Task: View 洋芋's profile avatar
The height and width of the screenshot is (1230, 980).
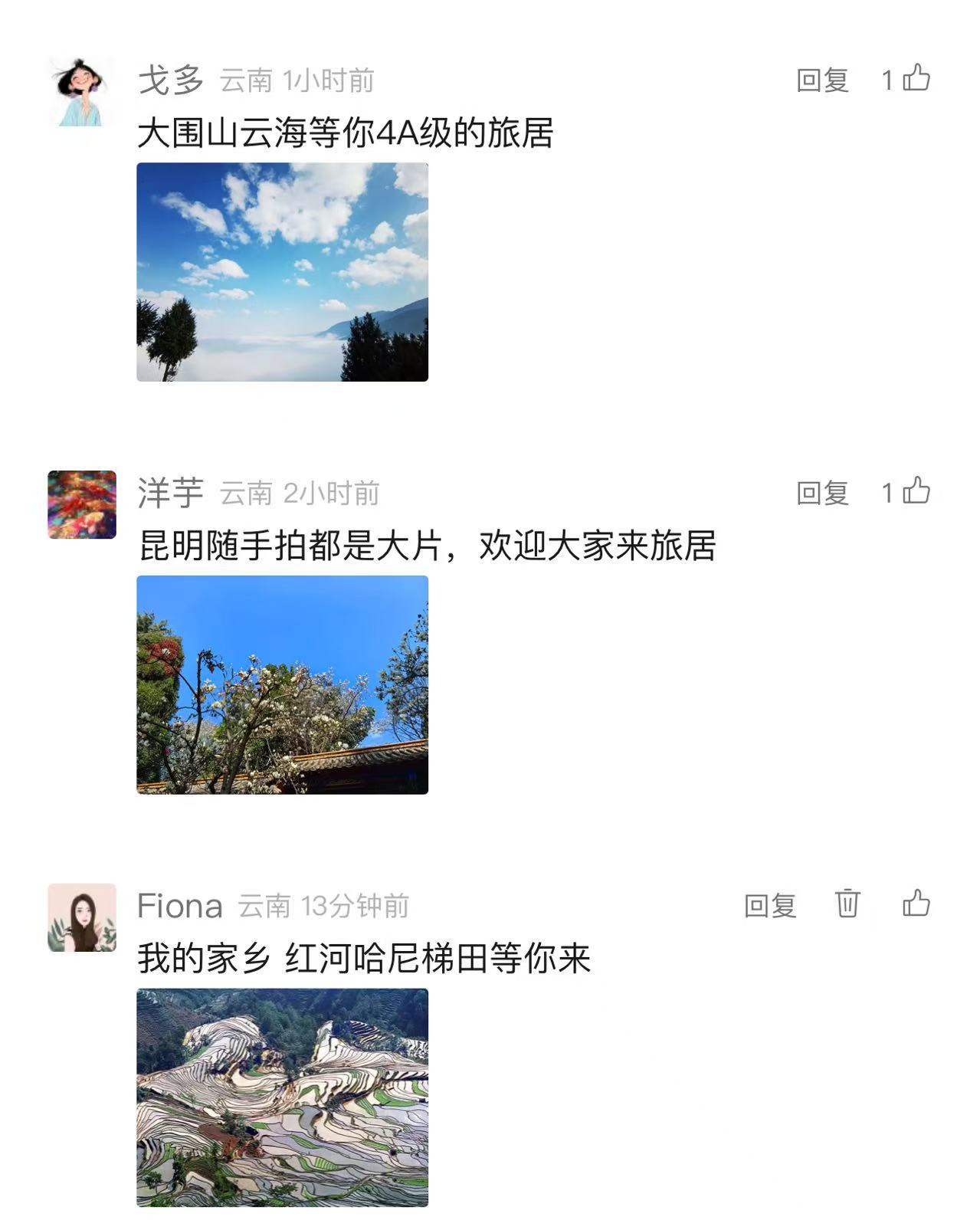Action: (81, 504)
